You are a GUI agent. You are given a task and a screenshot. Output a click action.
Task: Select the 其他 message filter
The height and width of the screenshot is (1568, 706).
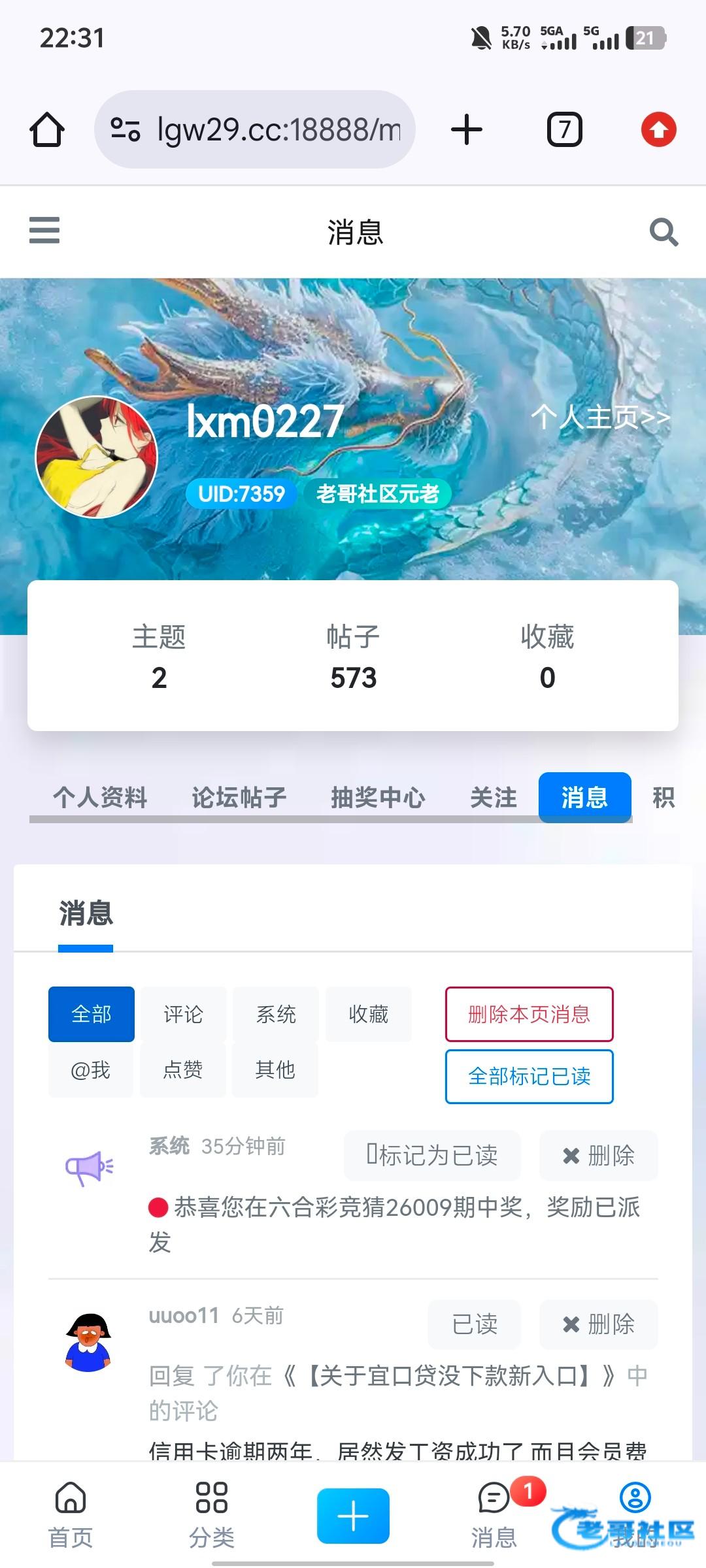(275, 1070)
